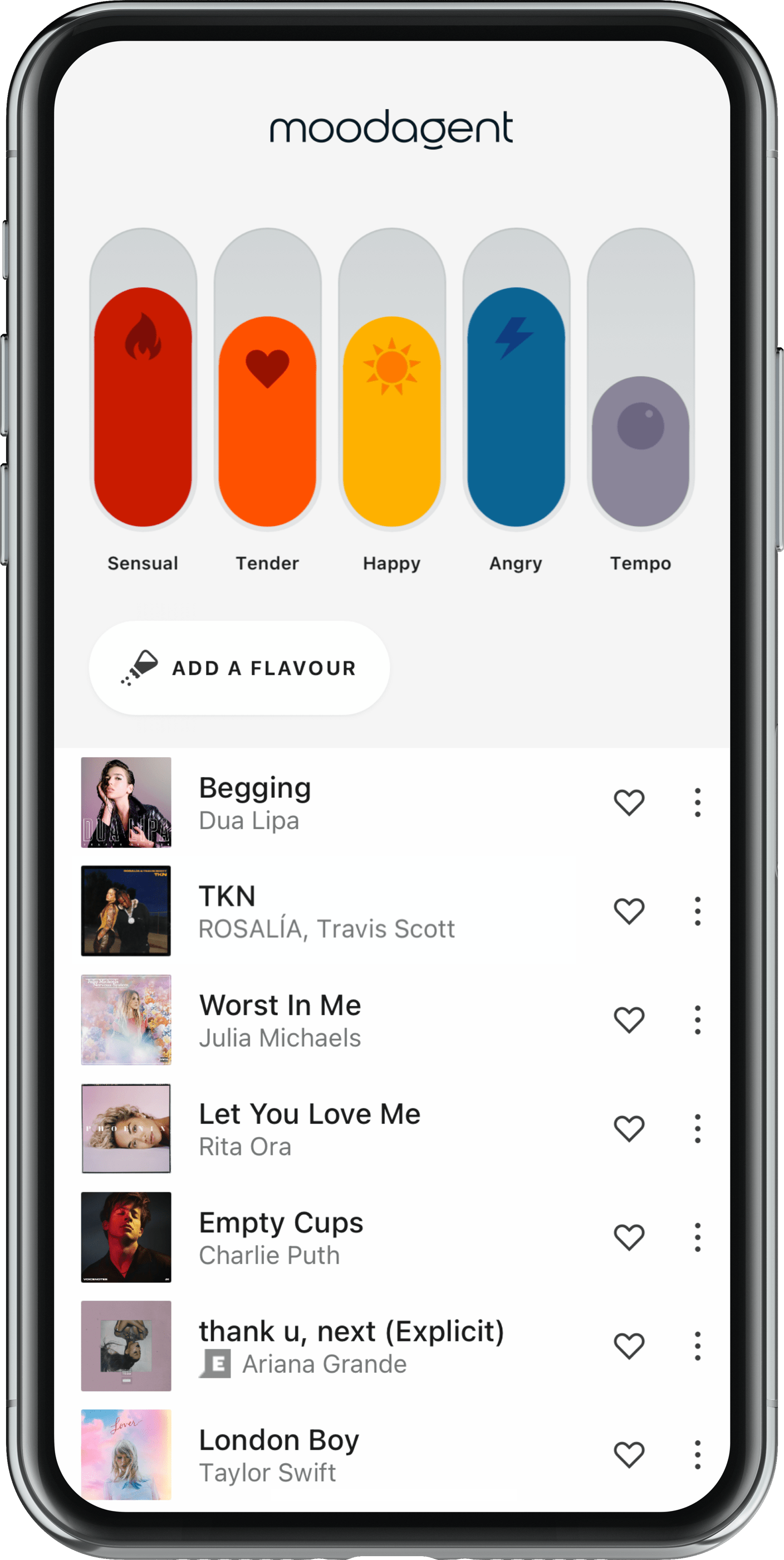Viewport: 784px width, 1560px height.
Task: Tap the Tender mood slider
Action: pyautogui.click(x=267, y=421)
